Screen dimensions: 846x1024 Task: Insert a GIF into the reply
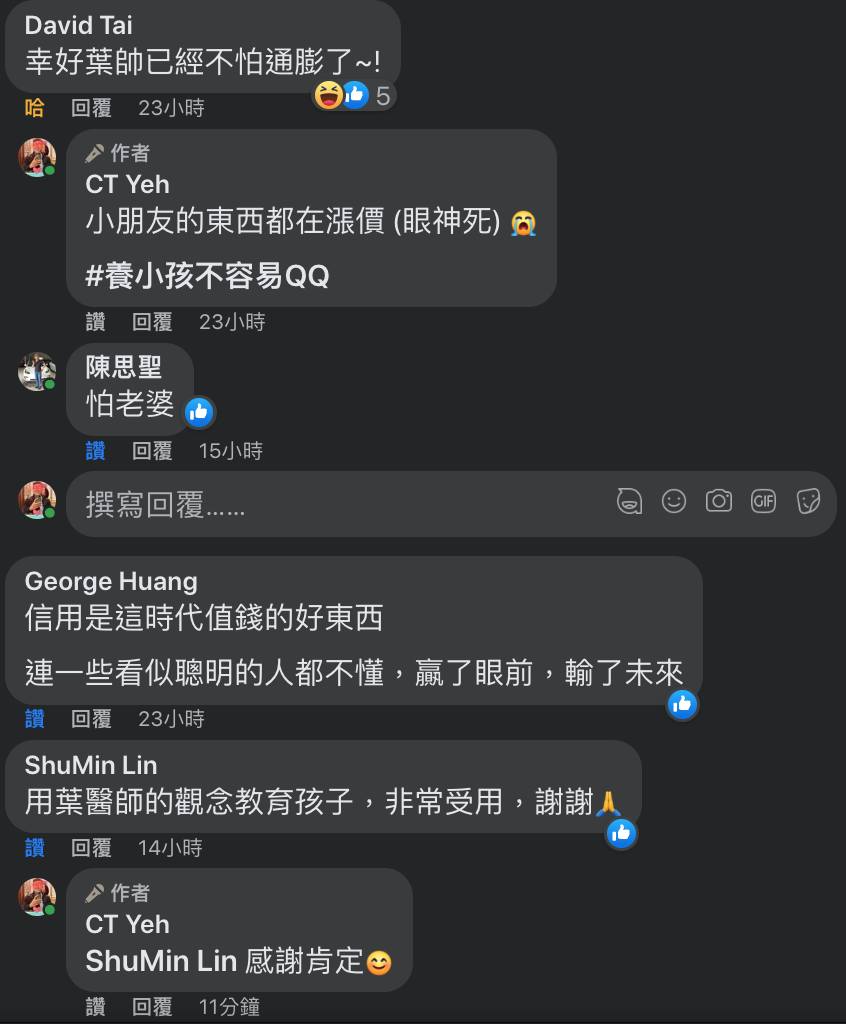pos(763,502)
